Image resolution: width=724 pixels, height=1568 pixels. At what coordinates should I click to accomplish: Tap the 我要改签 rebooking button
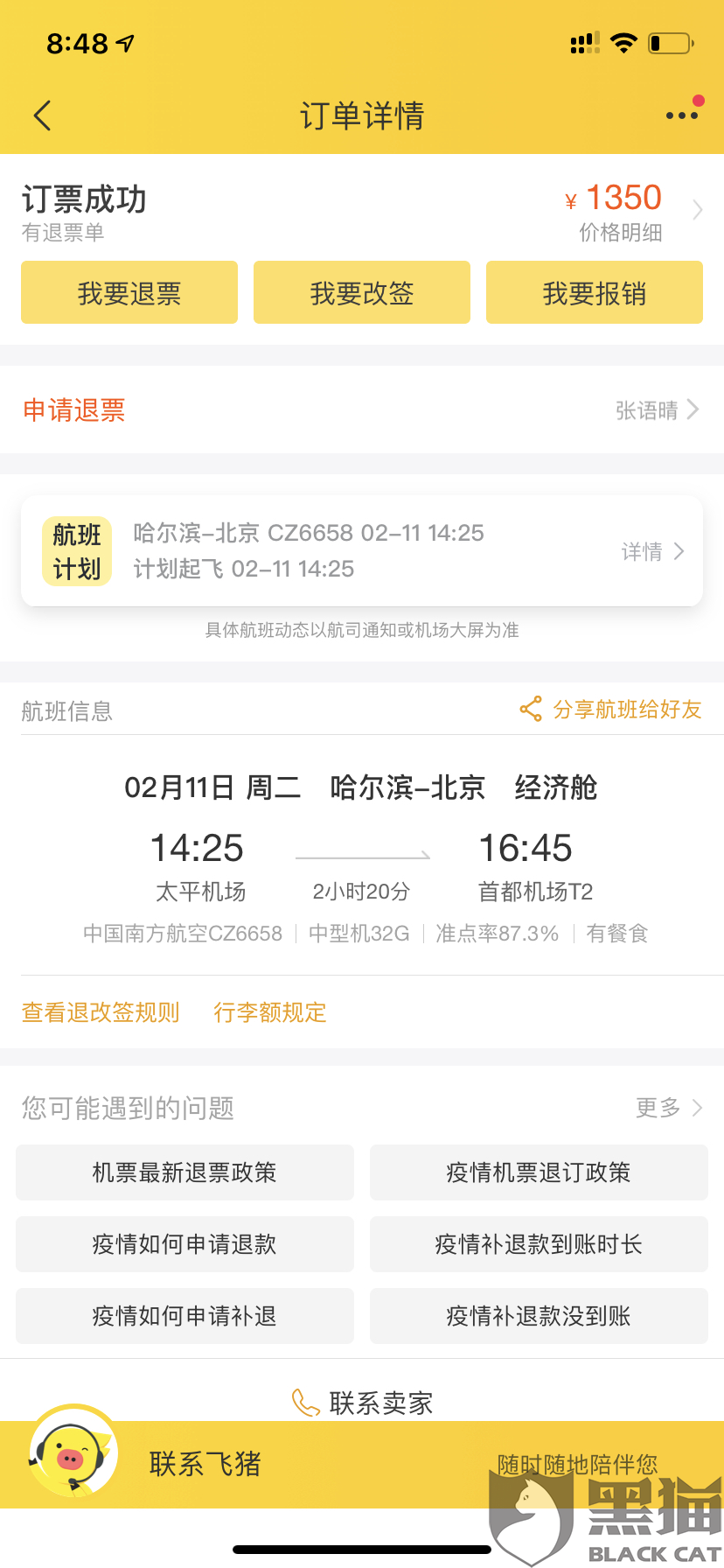pos(362,292)
